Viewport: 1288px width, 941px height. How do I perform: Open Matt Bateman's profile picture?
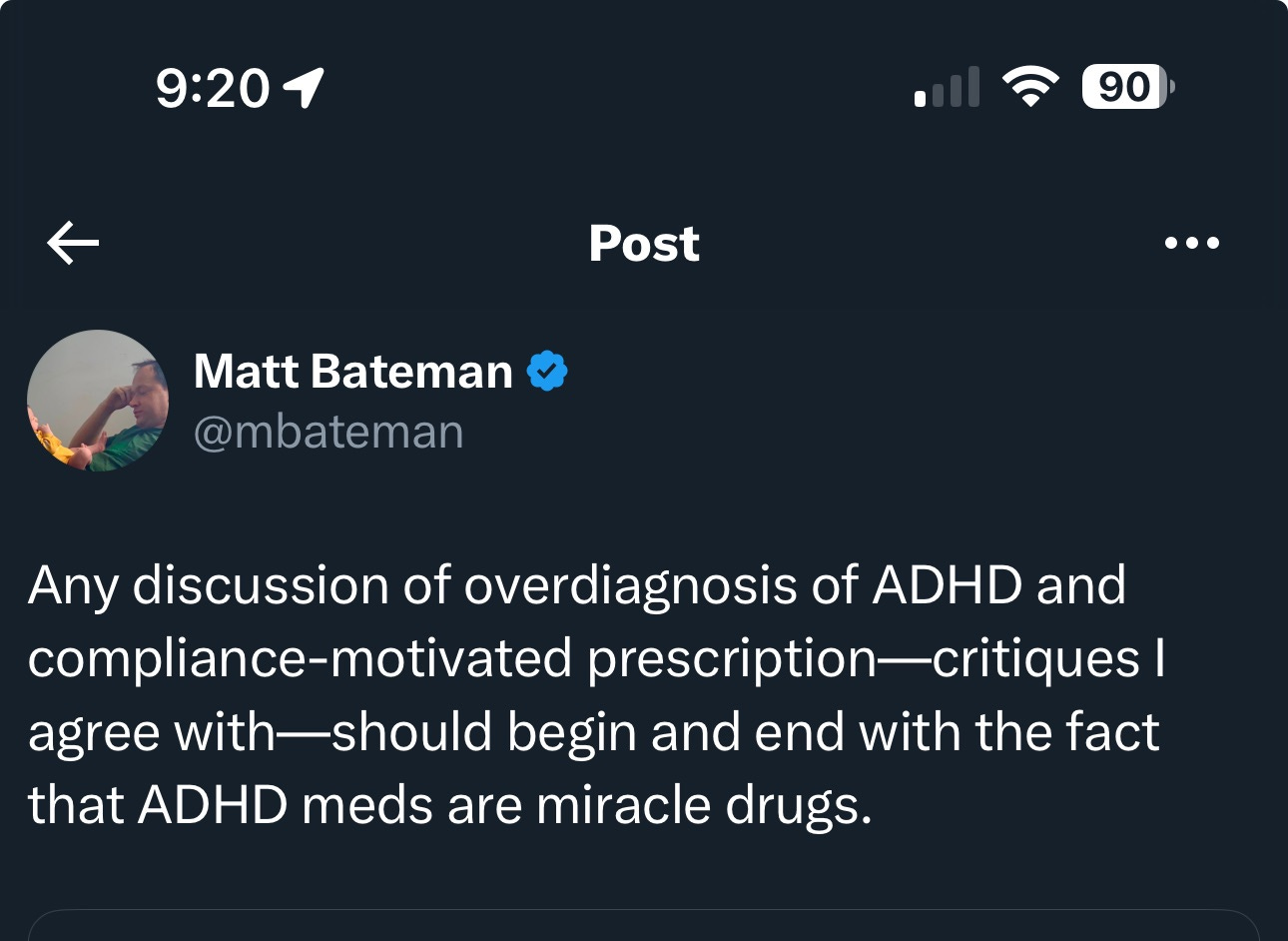pyautogui.click(x=98, y=401)
